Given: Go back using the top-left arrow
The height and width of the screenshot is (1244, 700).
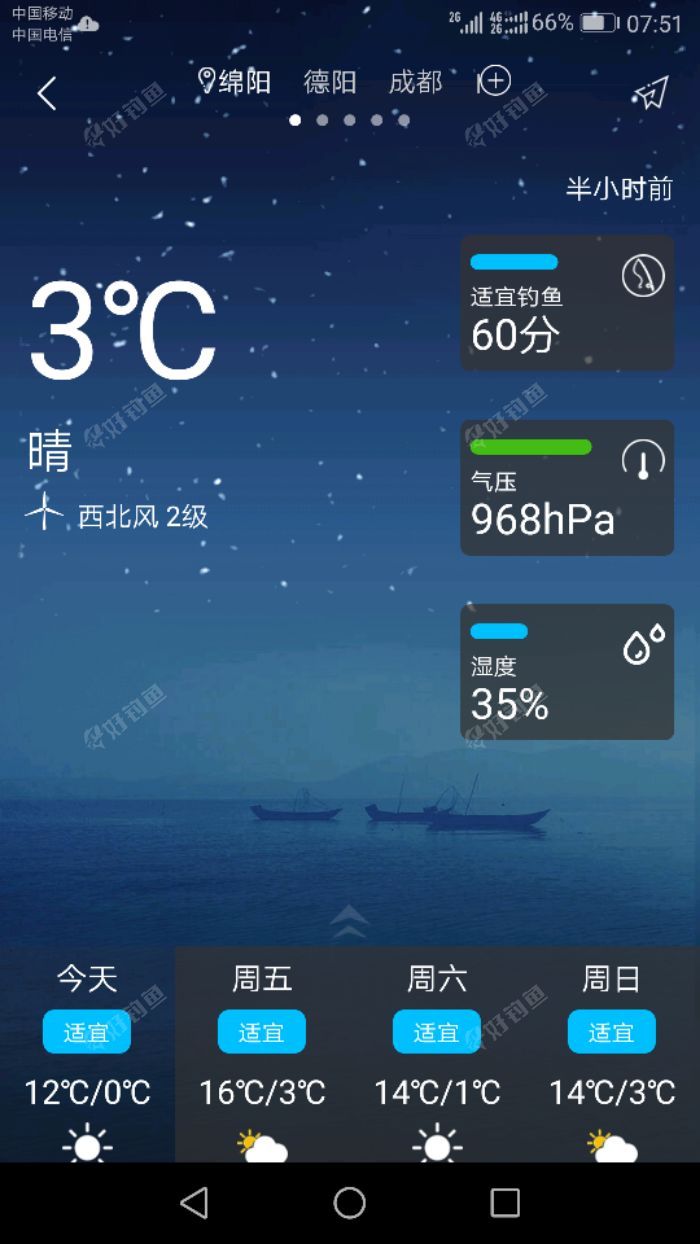Looking at the screenshot, I should [x=46, y=94].
